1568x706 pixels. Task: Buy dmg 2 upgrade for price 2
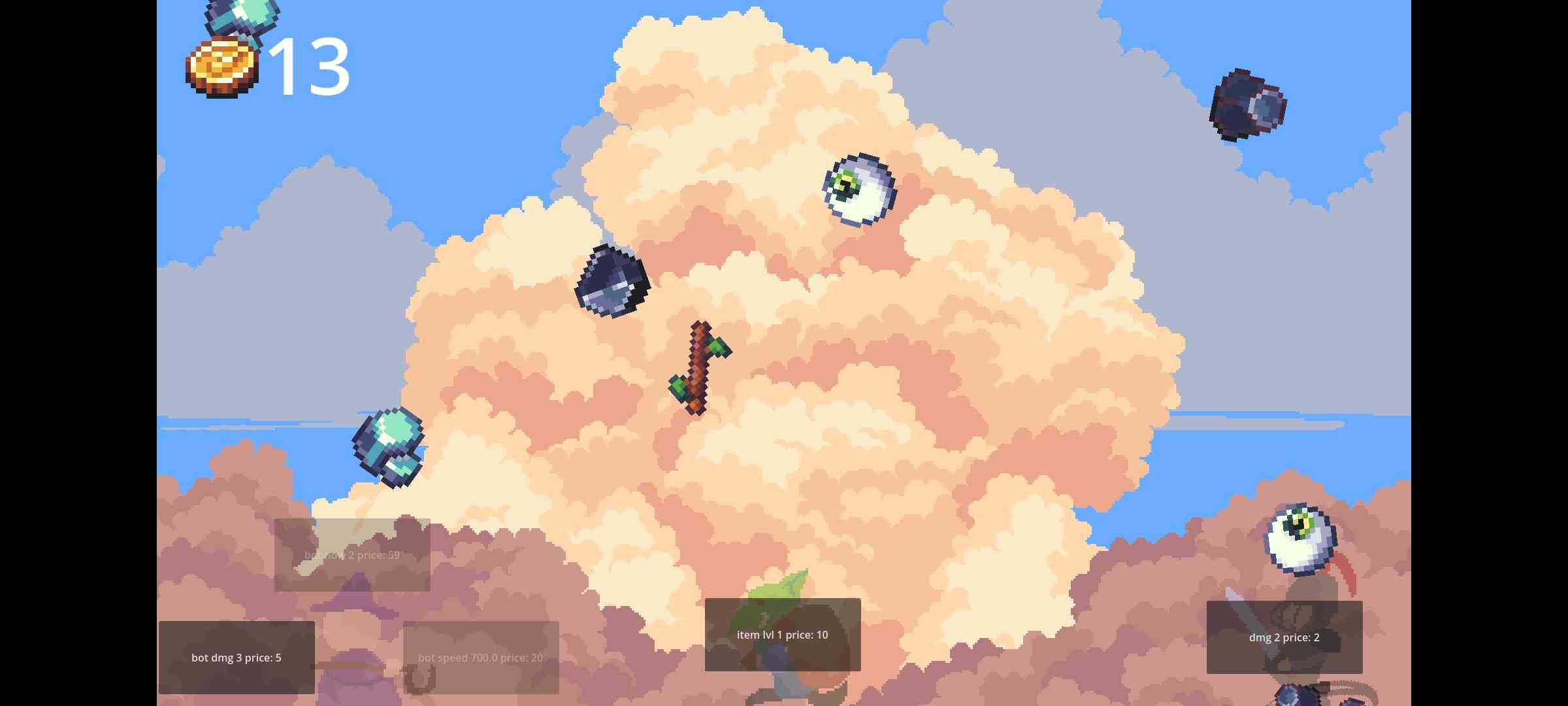tap(1284, 637)
